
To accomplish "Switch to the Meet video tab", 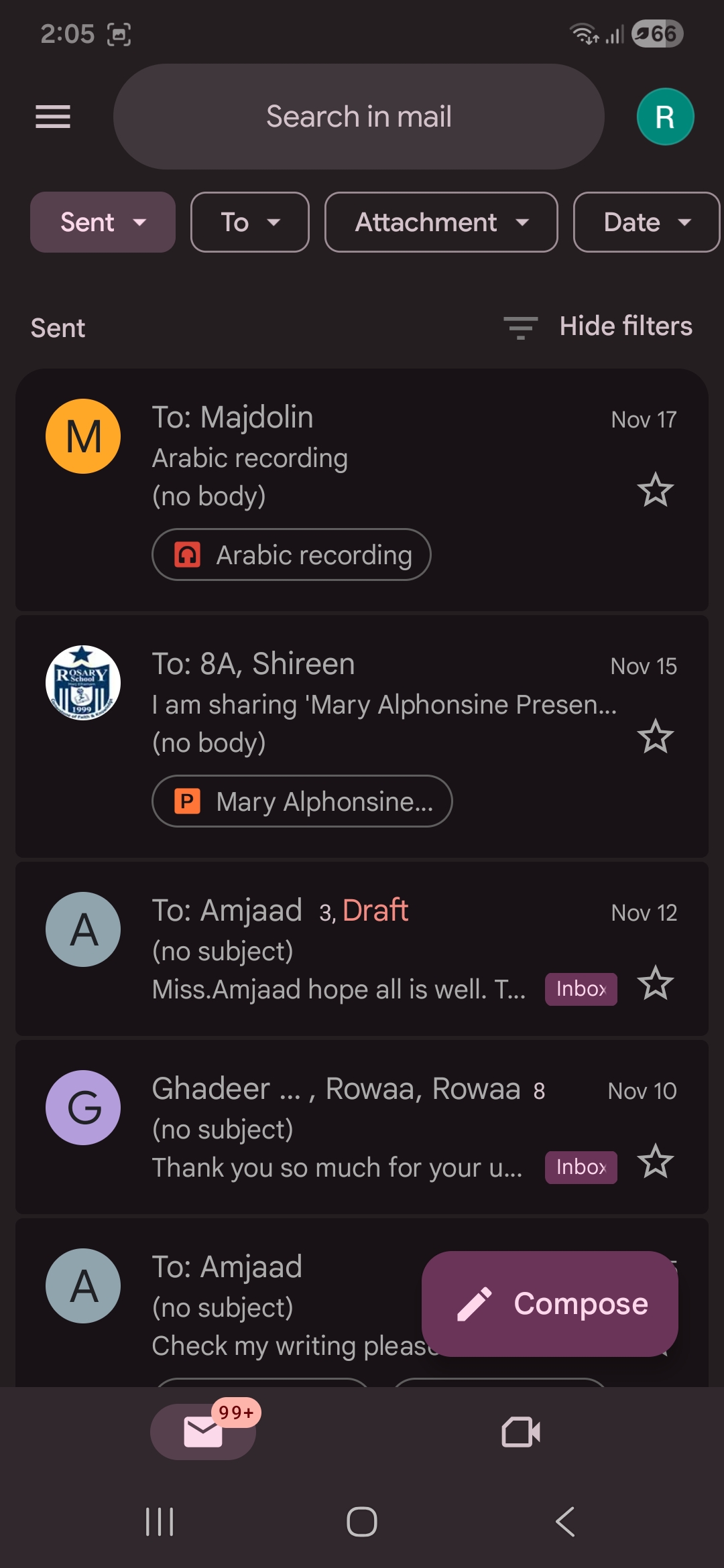I will 521,1432.
